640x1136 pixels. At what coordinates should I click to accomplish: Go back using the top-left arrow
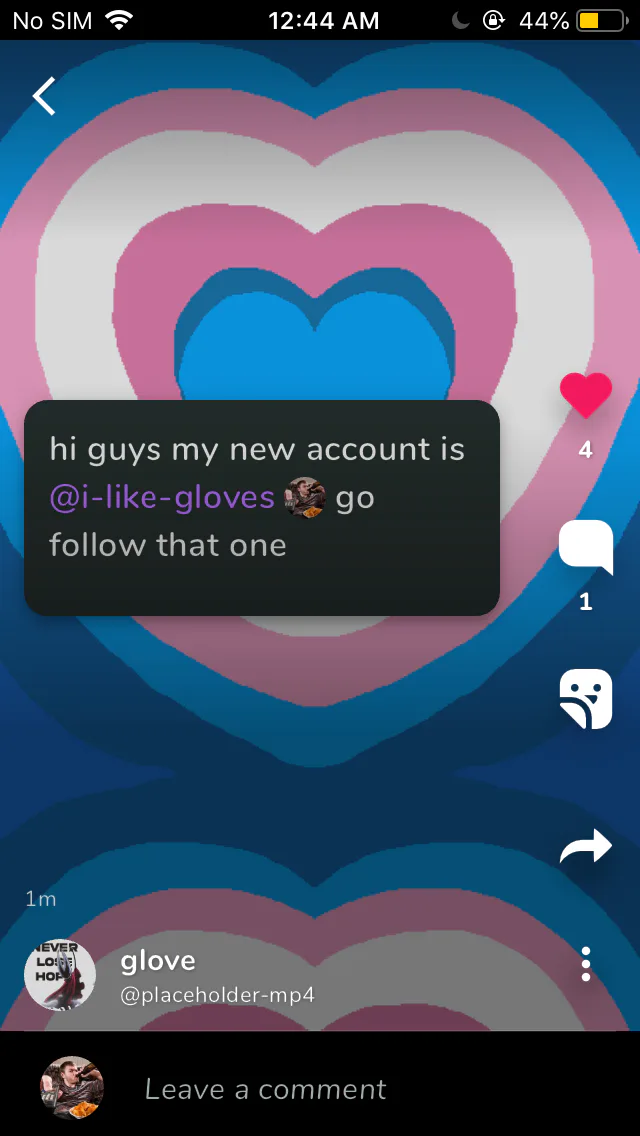[x=44, y=96]
